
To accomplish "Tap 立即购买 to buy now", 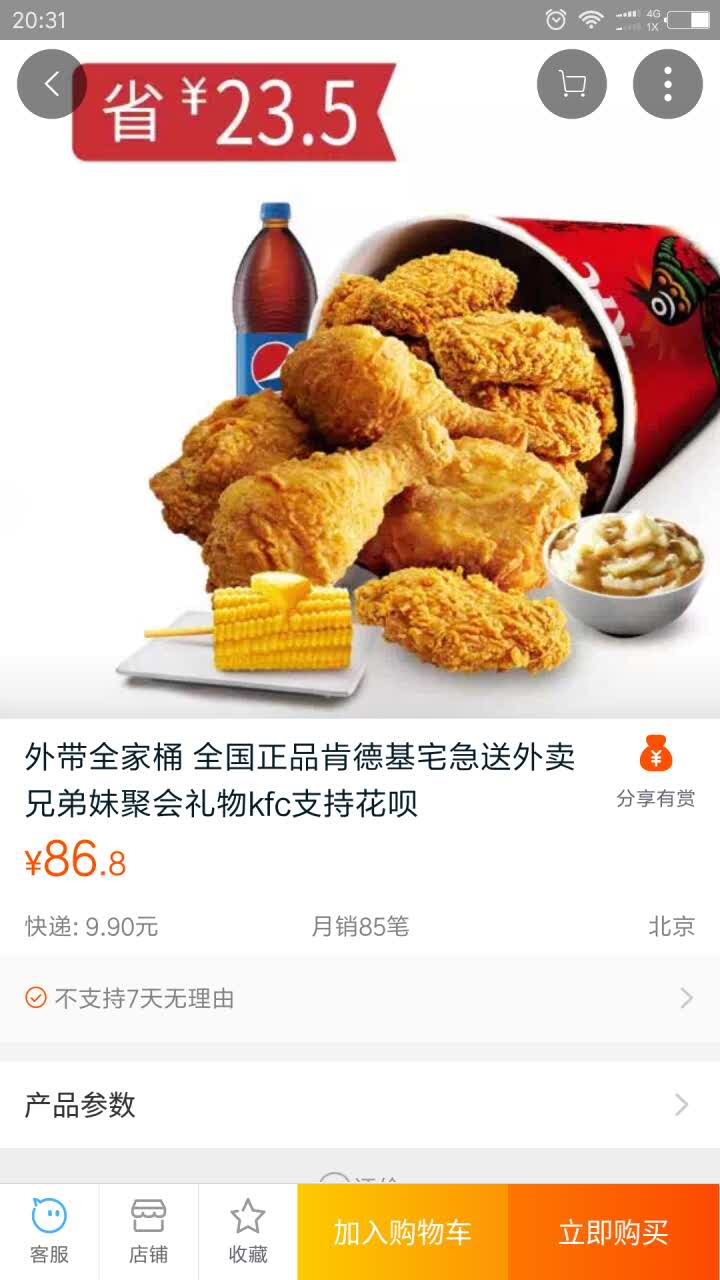I will (613, 1232).
